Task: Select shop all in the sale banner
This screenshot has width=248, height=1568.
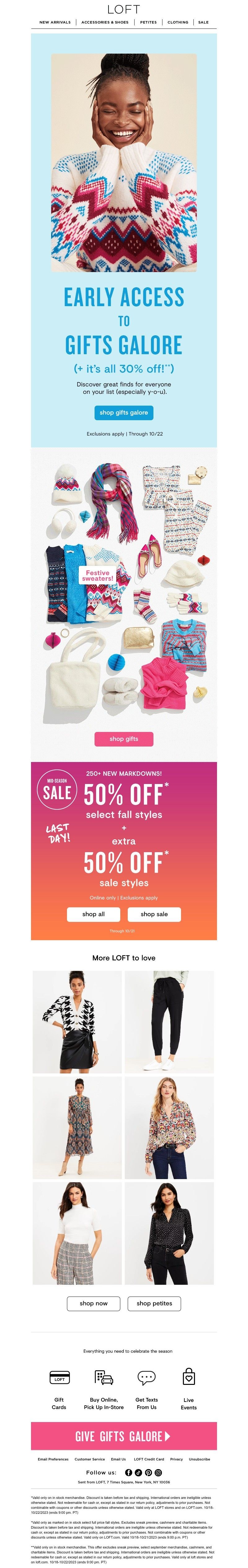Action: coord(93,914)
